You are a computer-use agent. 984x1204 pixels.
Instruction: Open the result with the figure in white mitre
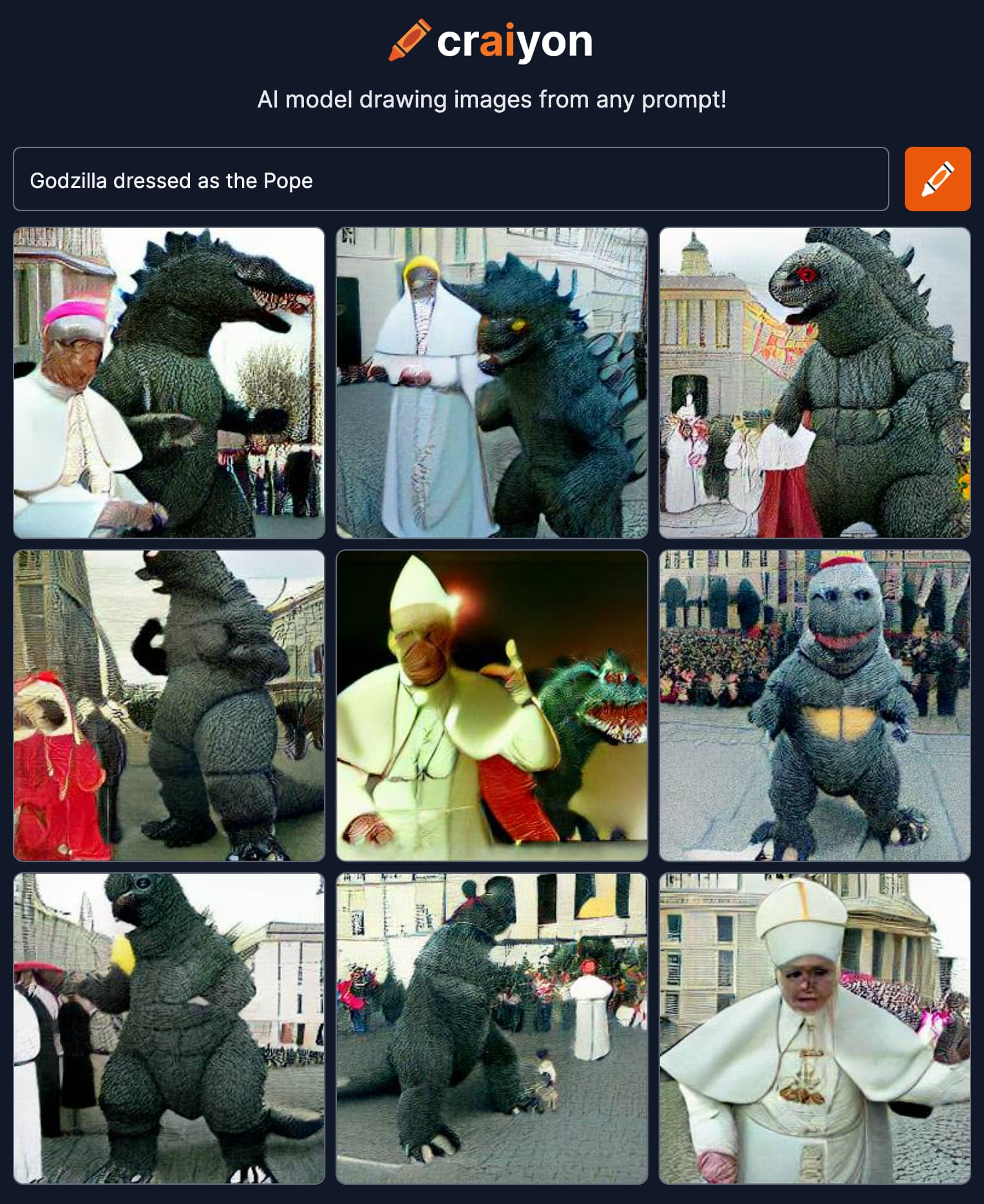pos(815,1029)
